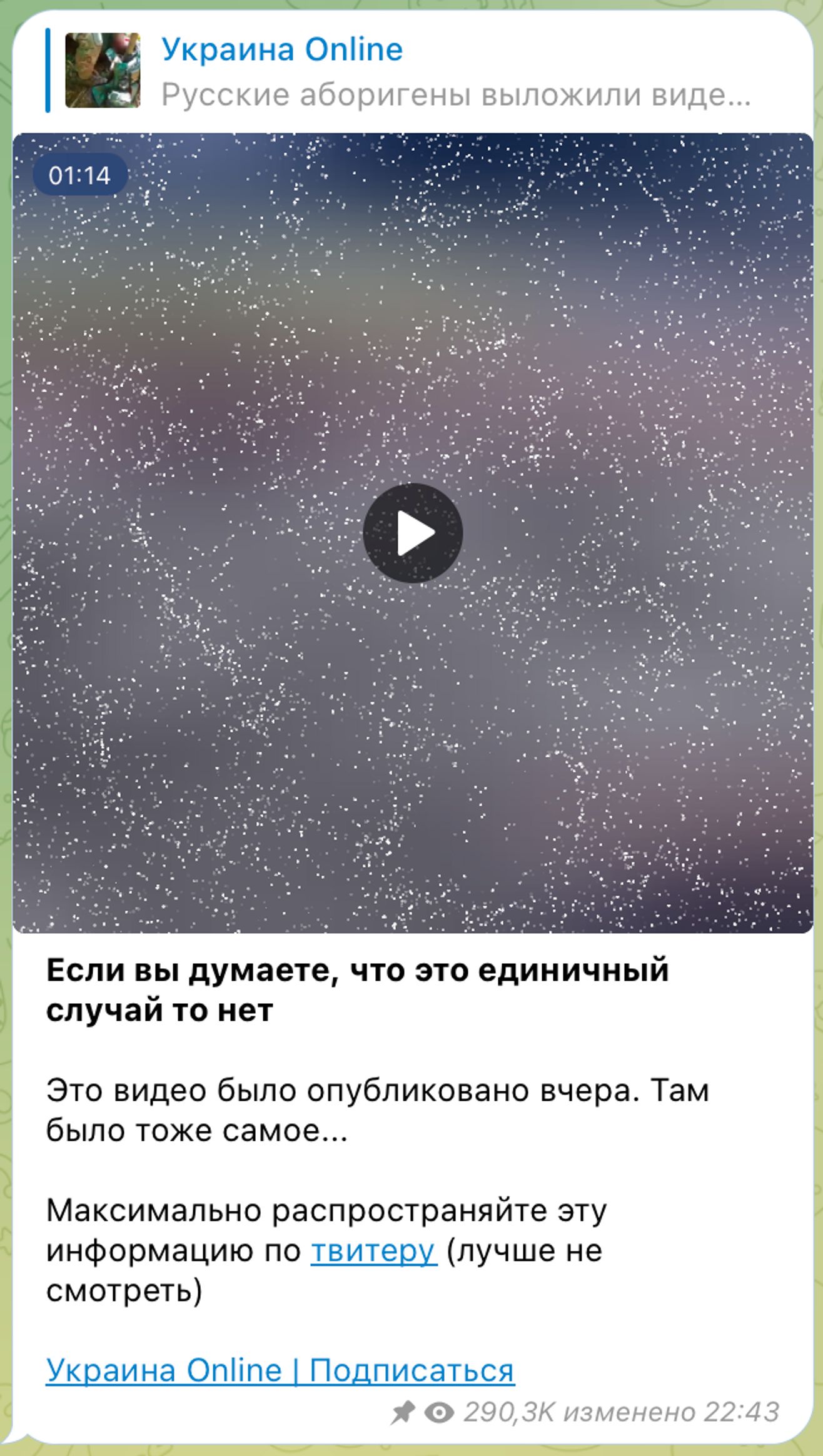The height and width of the screenshot is (1456, 823).
Task: Open the твитеру link
Action: click(373, 1251)
